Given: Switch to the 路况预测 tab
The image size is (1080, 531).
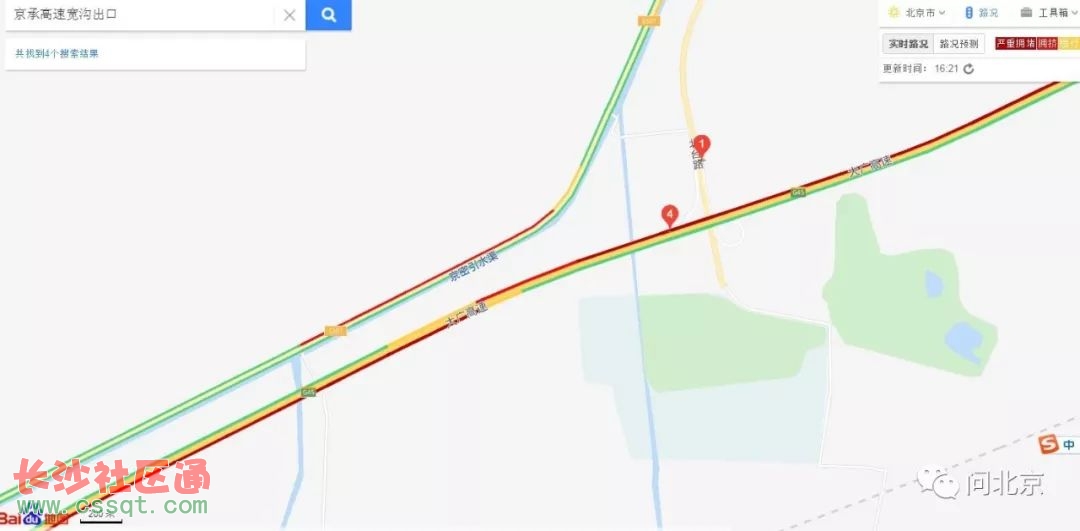Looking at the screenshot, I should click(x=960, y=44).
